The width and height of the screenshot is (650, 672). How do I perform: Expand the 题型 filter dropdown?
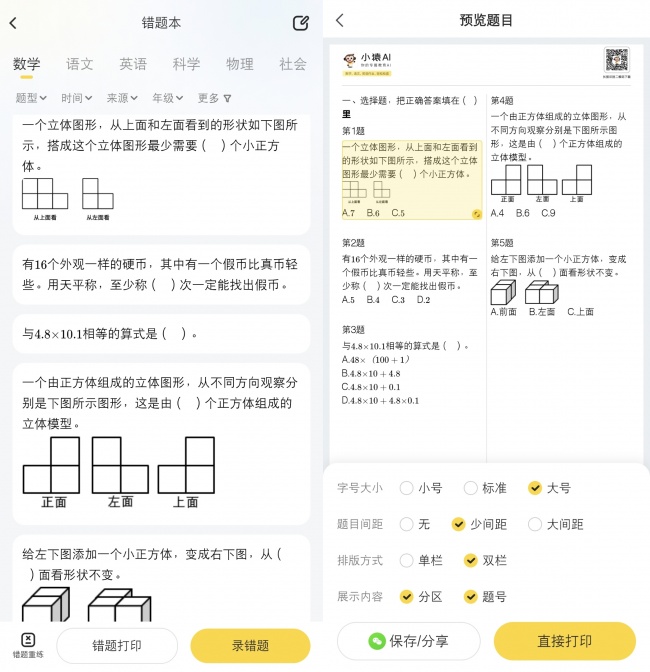[31, 98]
